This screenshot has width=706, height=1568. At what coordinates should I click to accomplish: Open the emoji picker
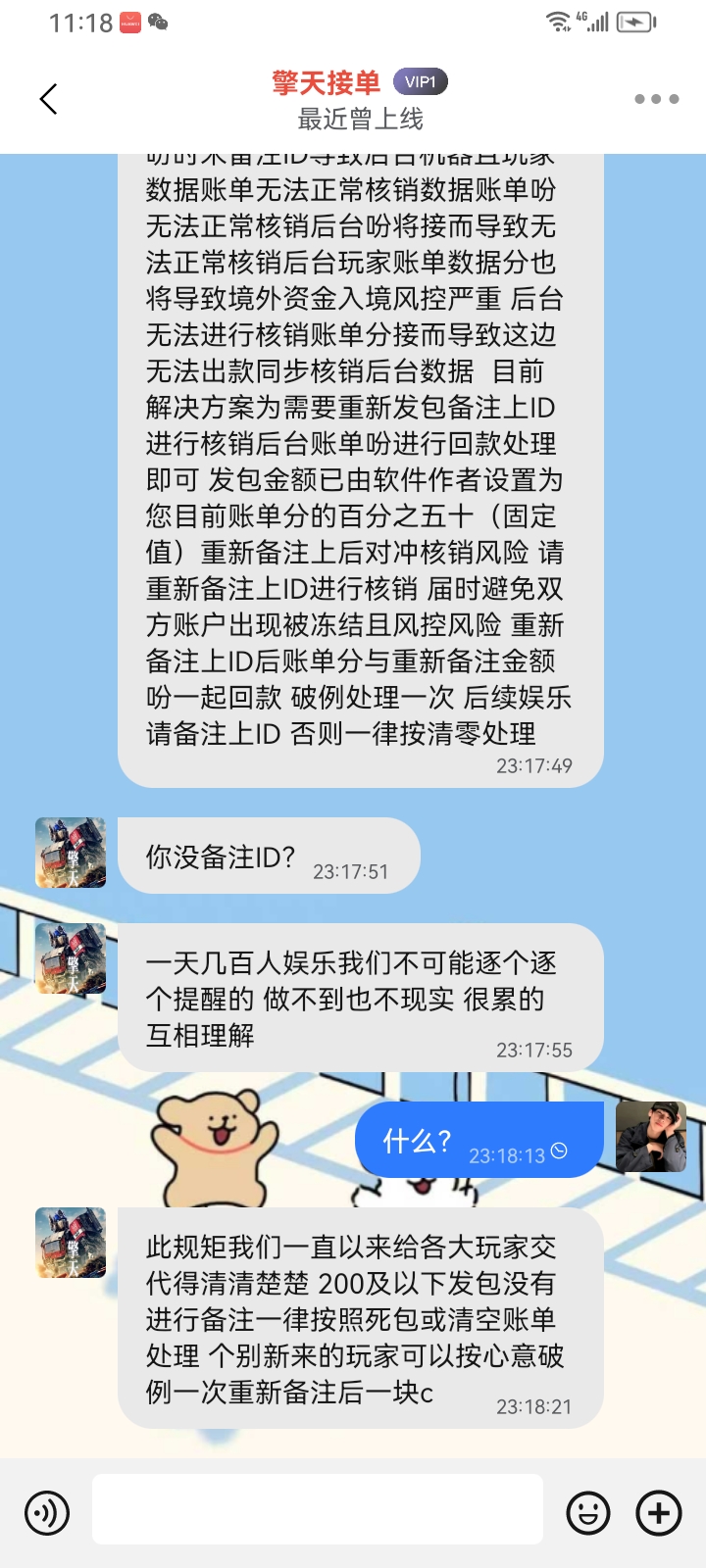(588, 1513)
